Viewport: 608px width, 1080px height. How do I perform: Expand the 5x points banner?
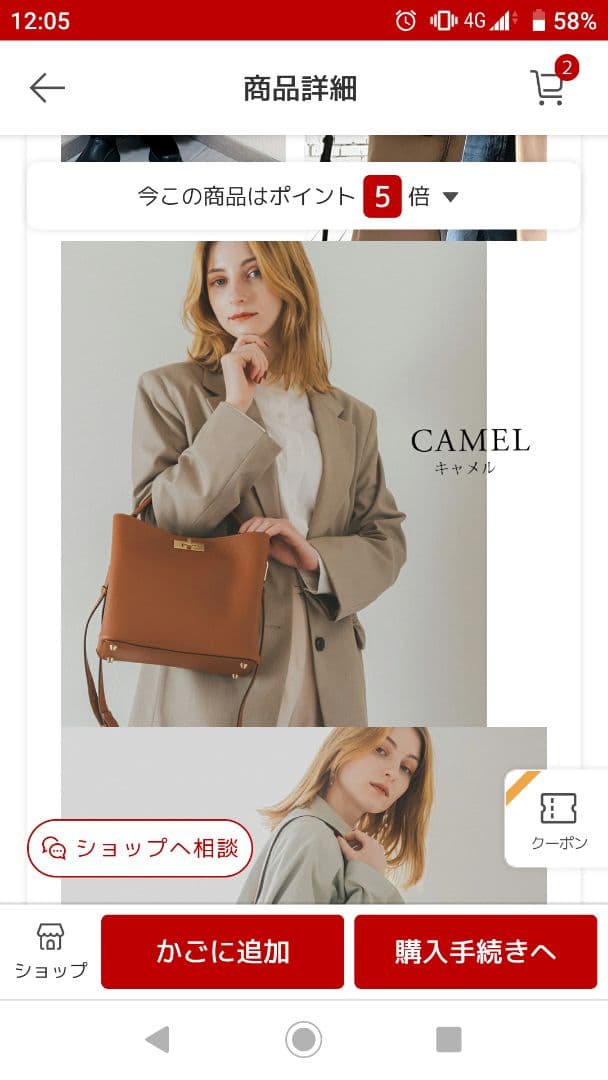click(x=303, y=197)
